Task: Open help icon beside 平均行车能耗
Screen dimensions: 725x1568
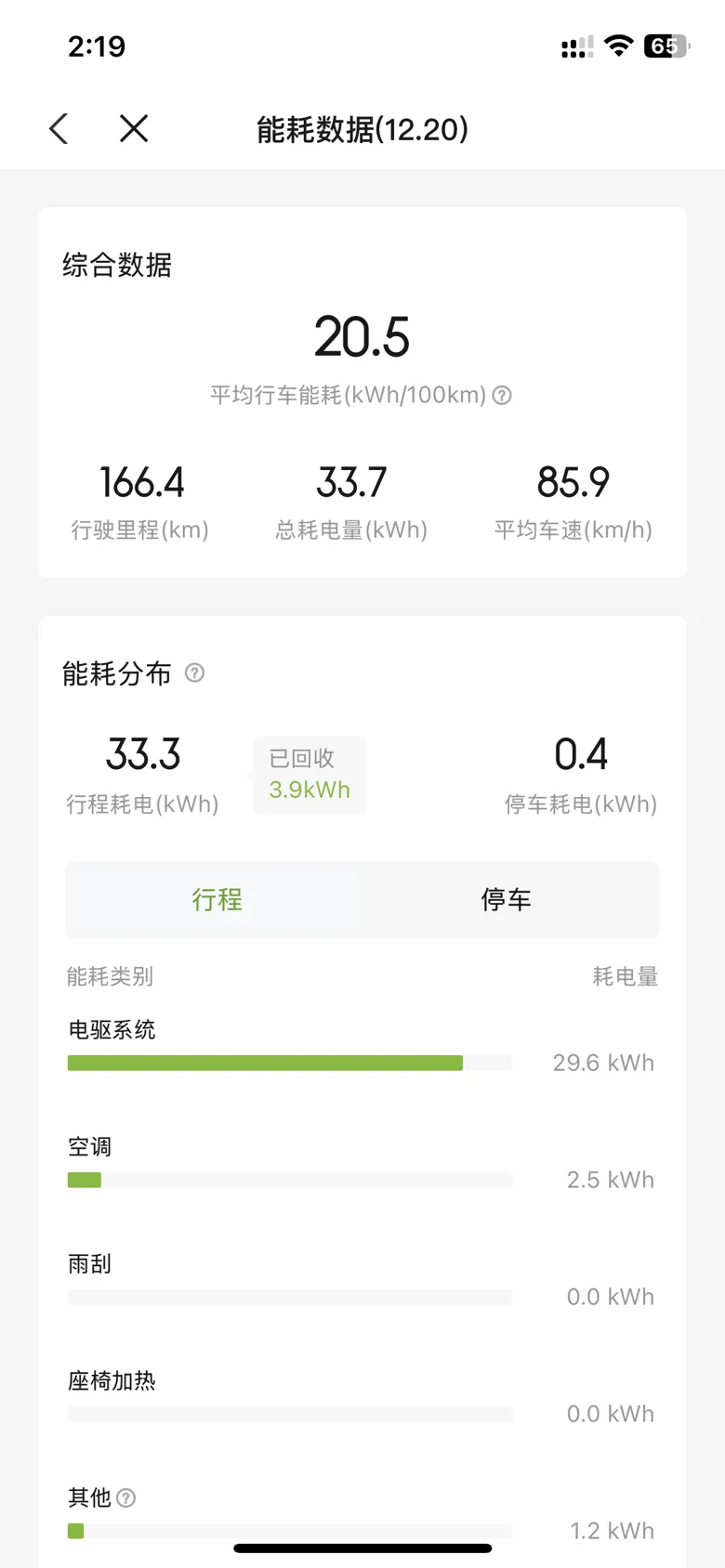Action: point(502,396)
